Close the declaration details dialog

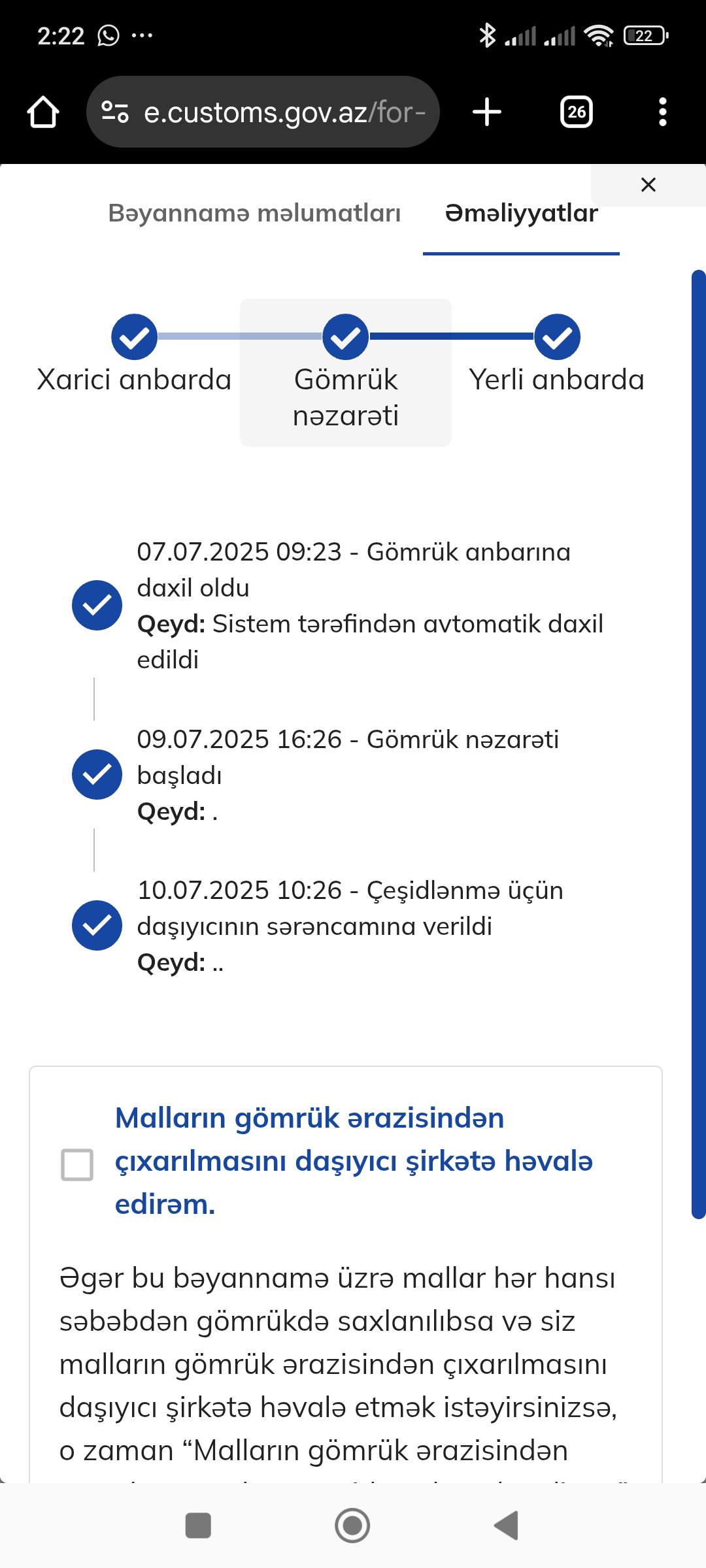point(648,185)
